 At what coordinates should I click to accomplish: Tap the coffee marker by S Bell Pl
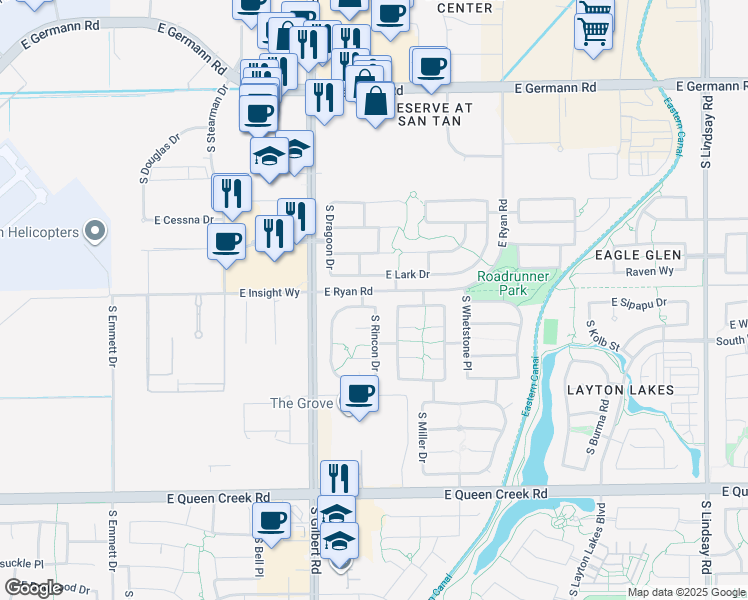[271, 521]
